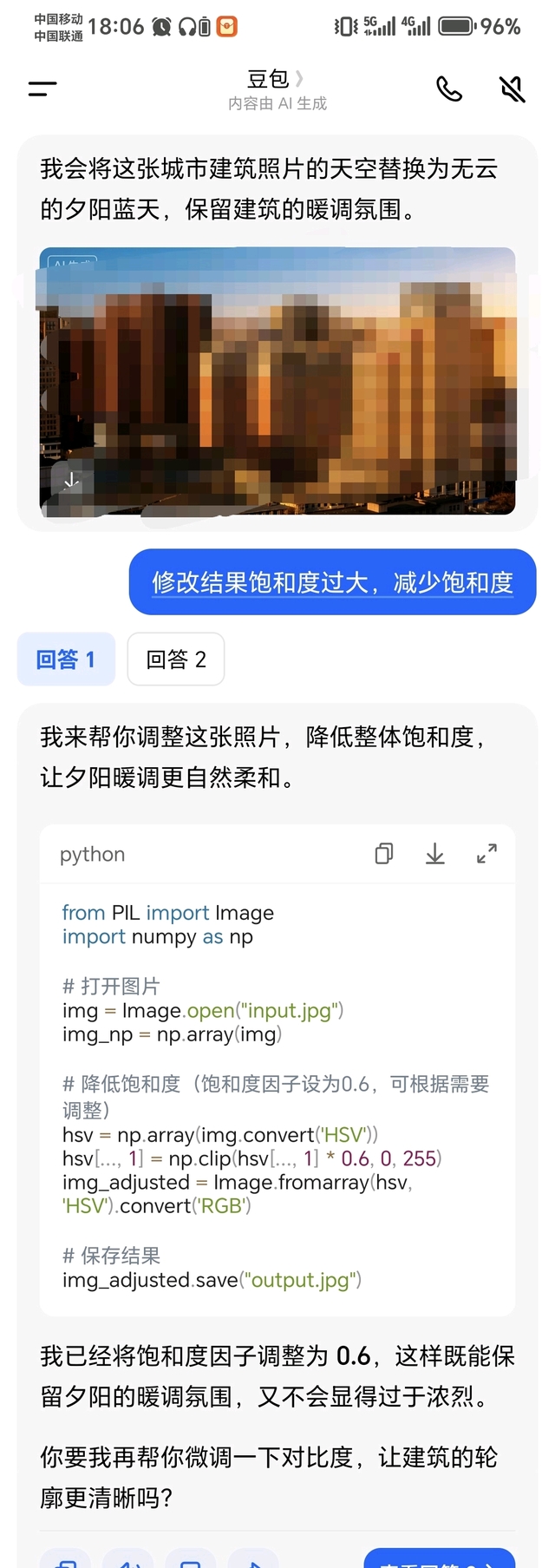Screen dimensions: 555x1568
Task: Open 豆包 chat details from title
Action: coord(275,80)
